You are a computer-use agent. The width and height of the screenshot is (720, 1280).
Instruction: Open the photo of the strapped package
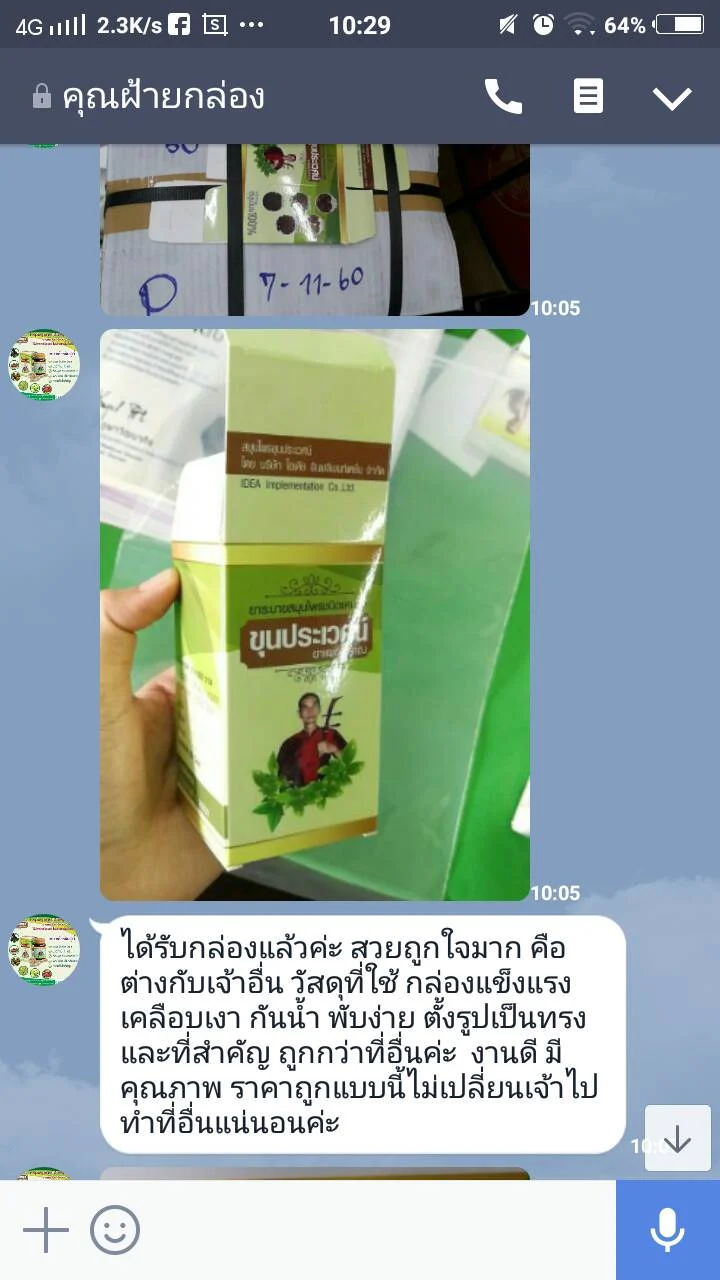click(315, 230)
